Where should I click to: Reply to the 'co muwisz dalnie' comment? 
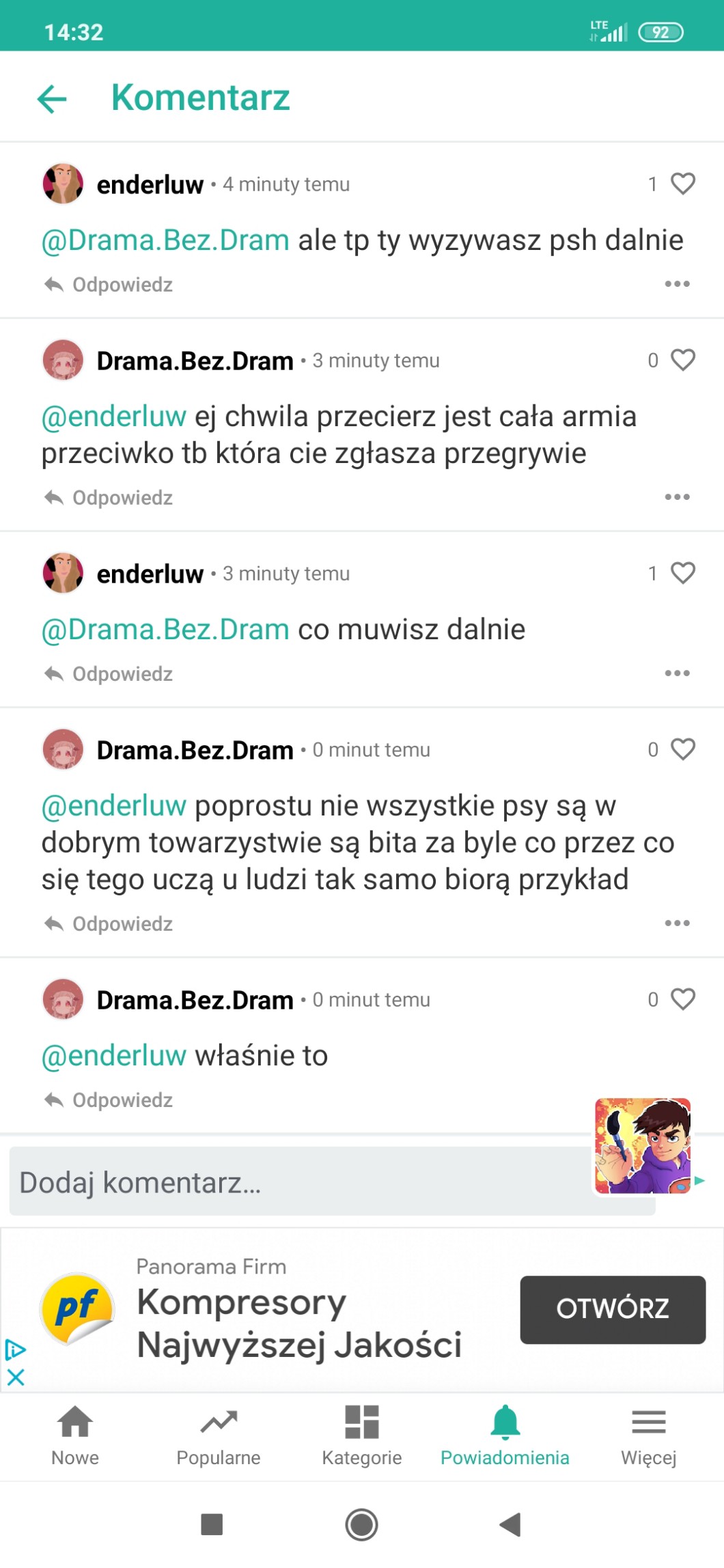pos(109,674)
